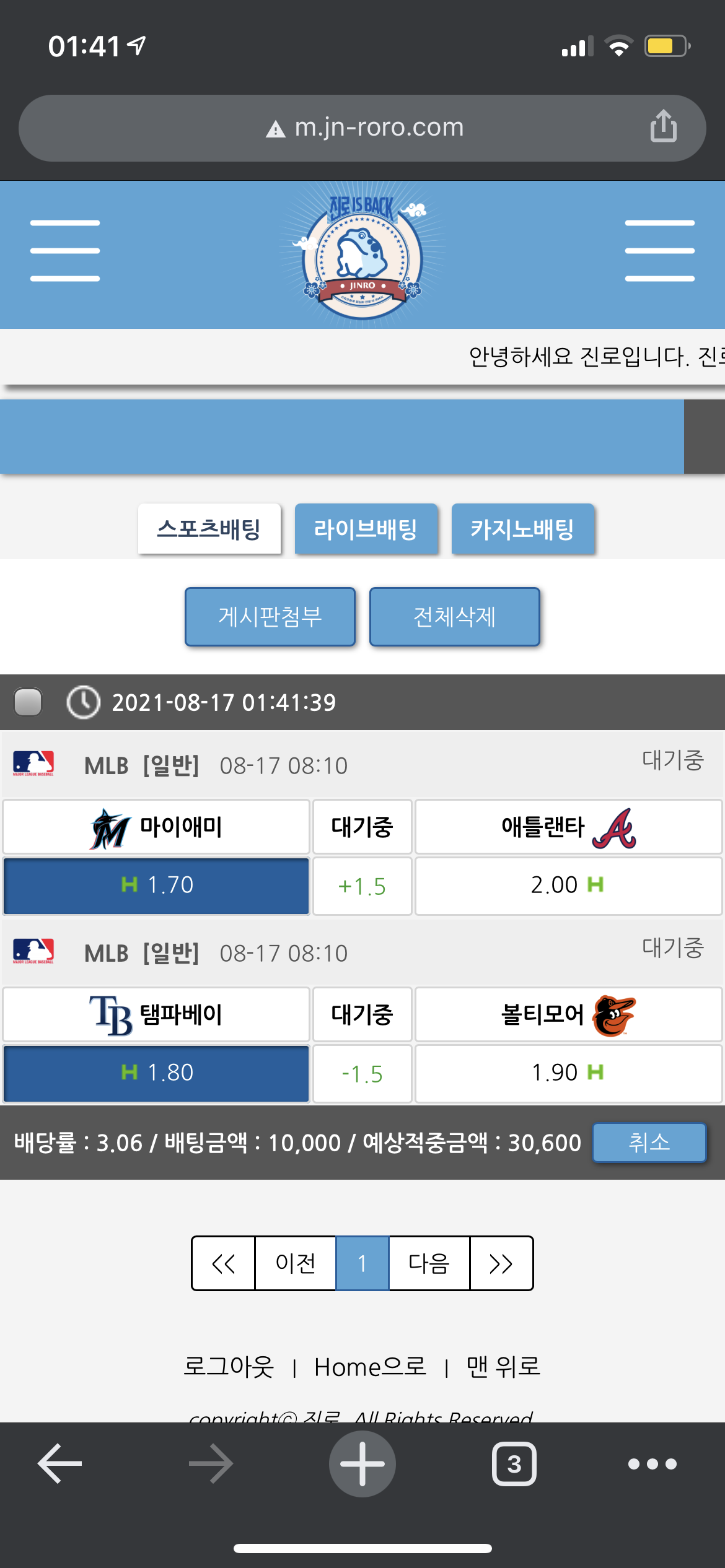Jump to the last page with >>
The height and width of the screenshot is (1568, 725).
coord(501,1263)
